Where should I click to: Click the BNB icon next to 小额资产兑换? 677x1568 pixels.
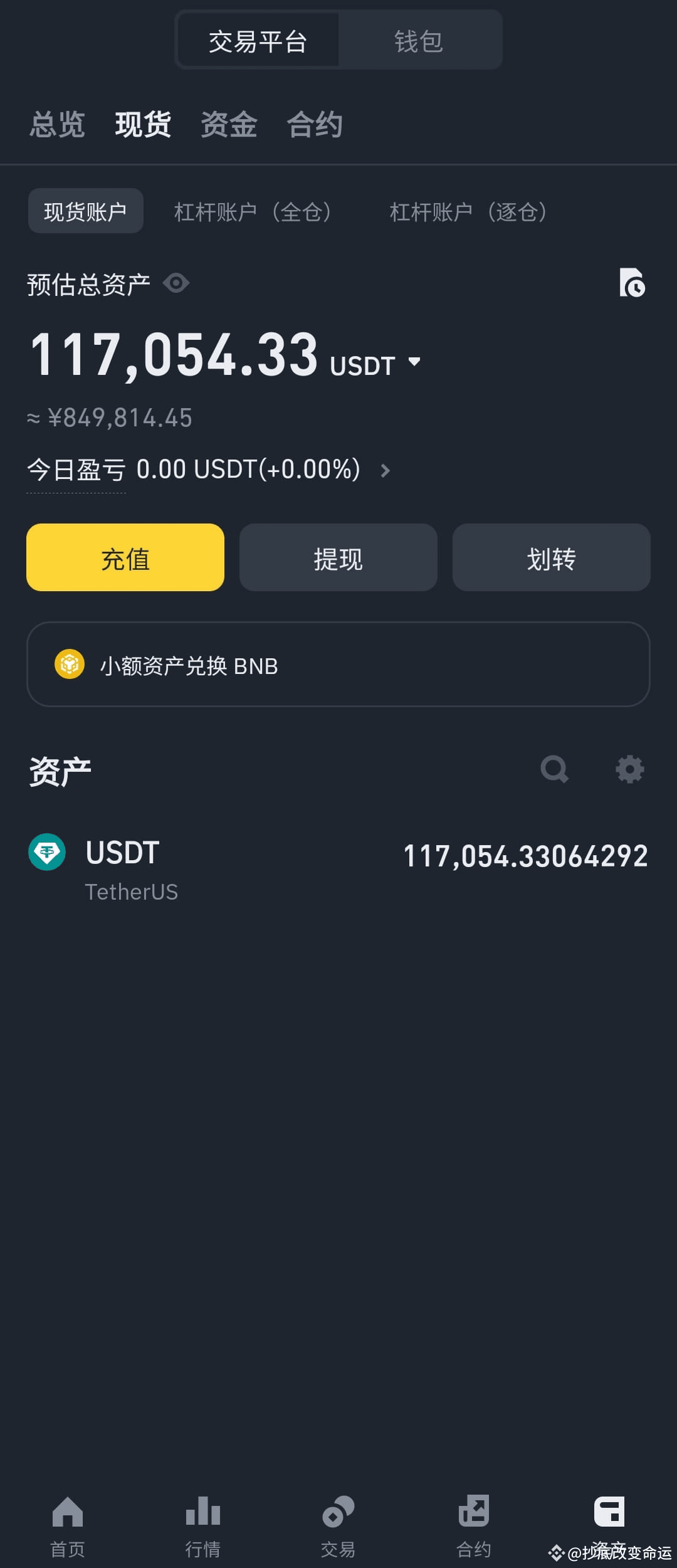coord(71,665)
